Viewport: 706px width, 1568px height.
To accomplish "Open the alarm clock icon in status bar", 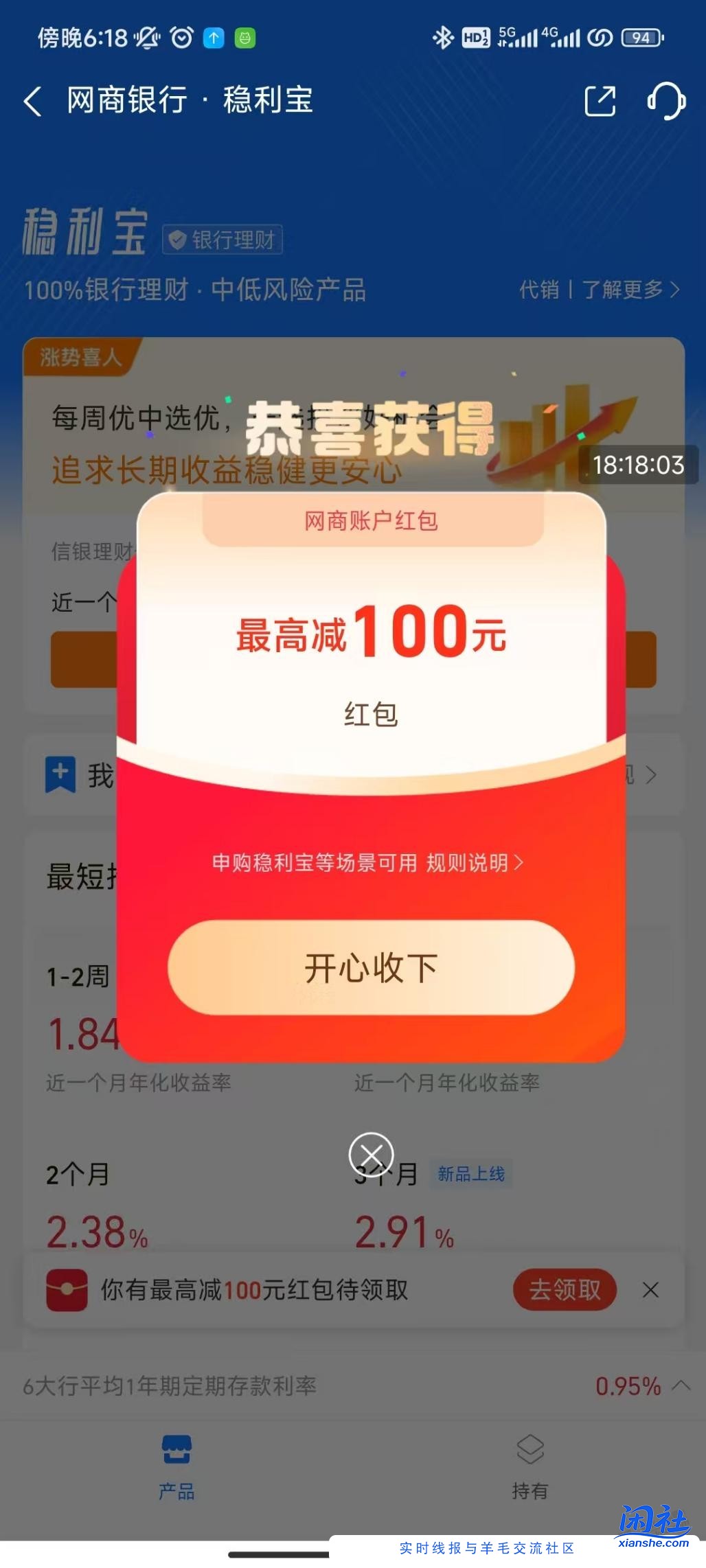I will tap(180, 38).
